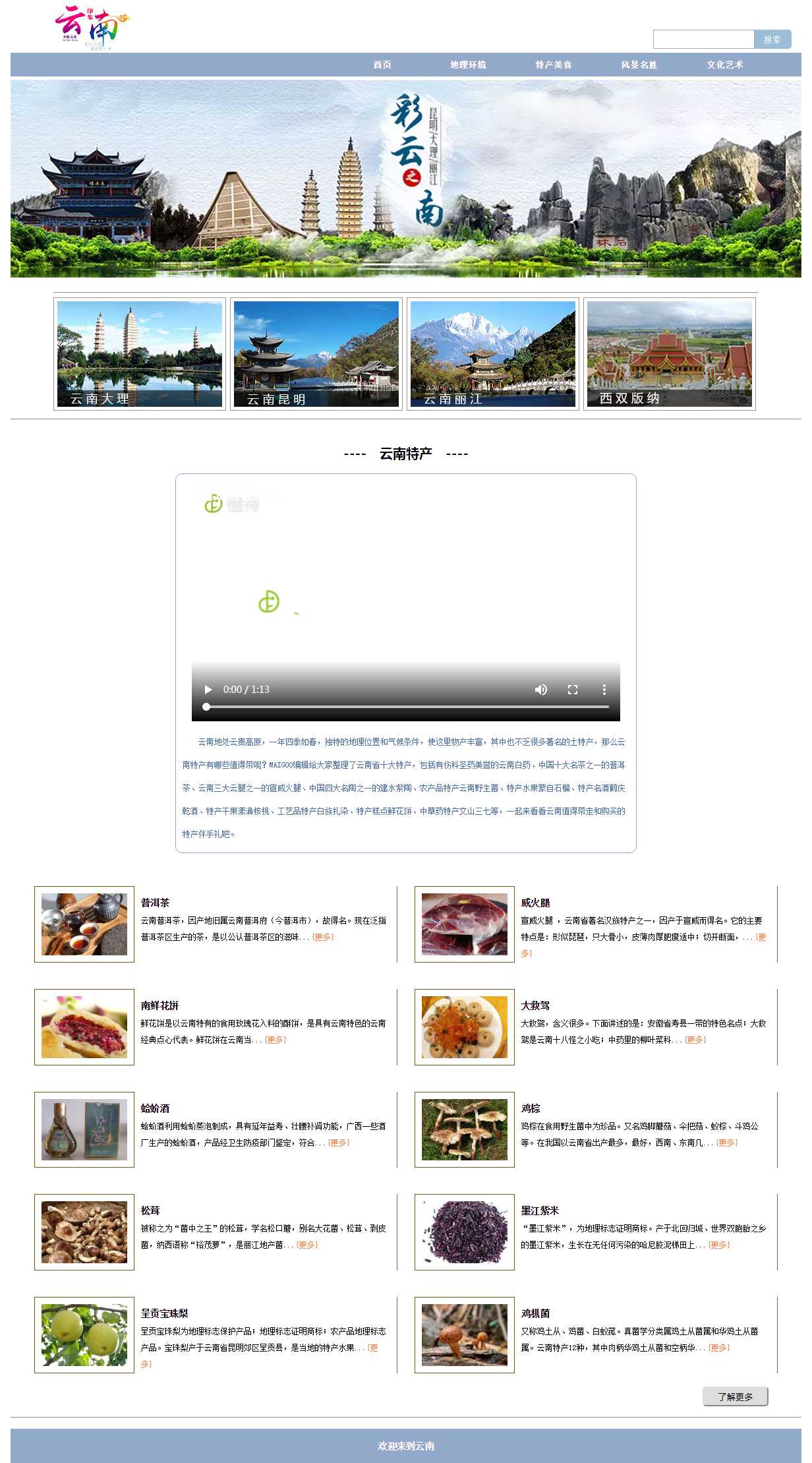Open the 云南昆明 photo tile

tap(316, 354)
